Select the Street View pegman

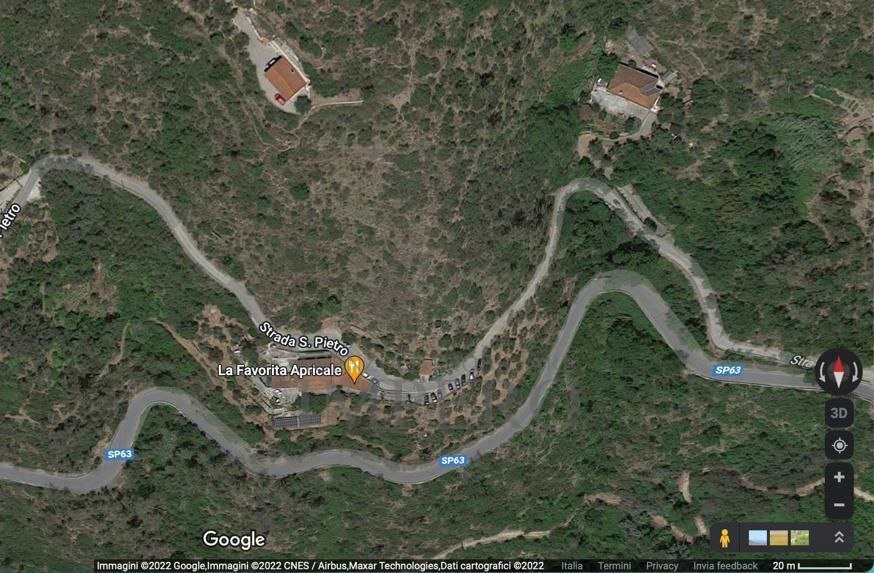tap(726, 538)
